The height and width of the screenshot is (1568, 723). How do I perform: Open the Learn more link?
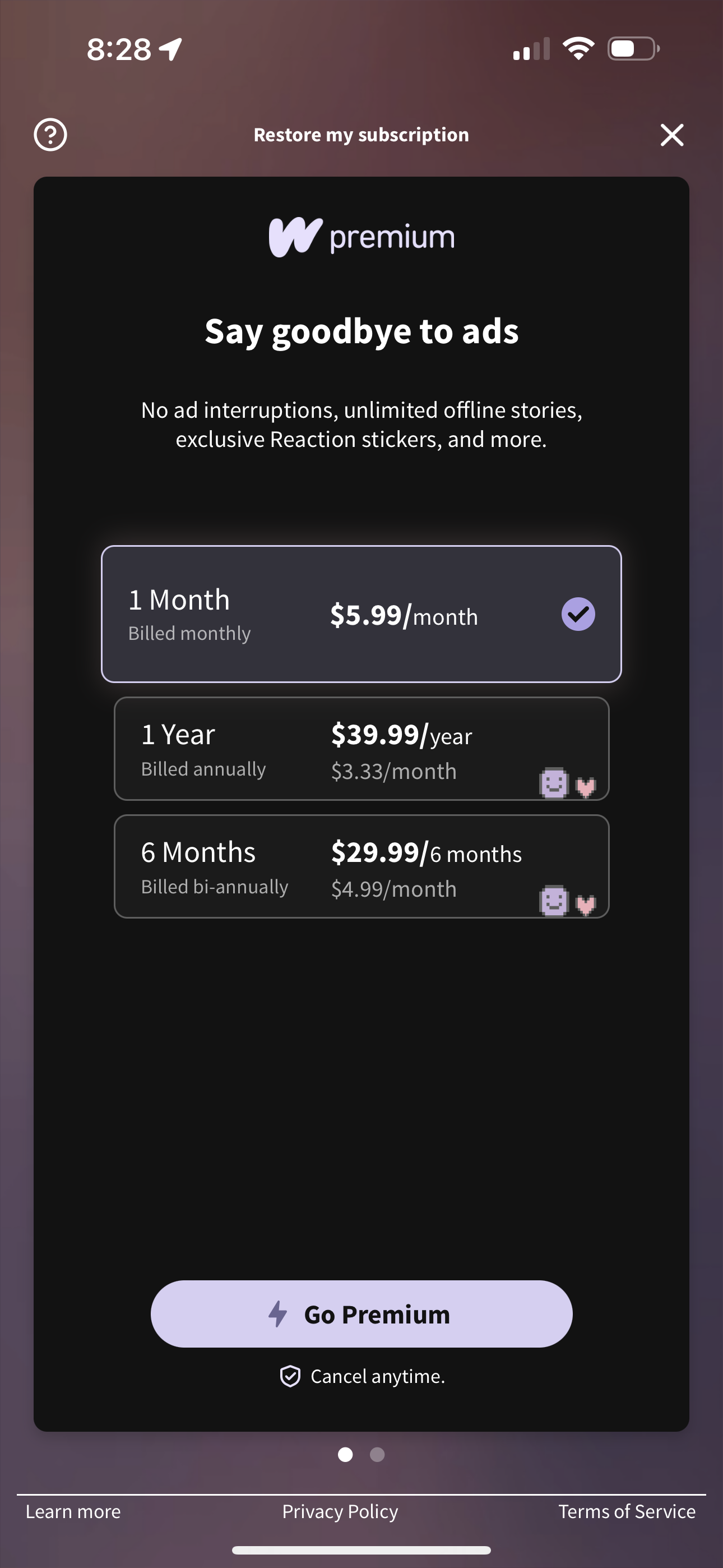[73, 1511]
